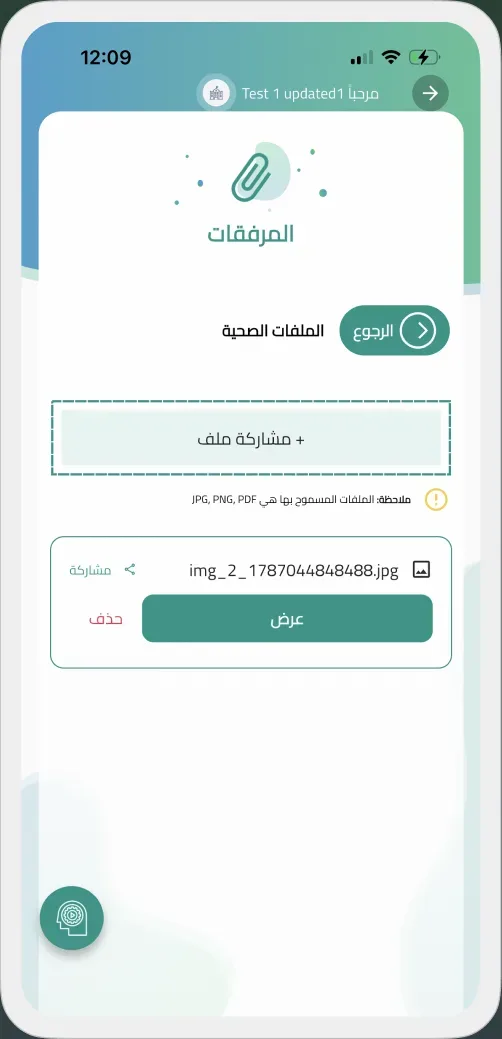Tap the arrow icon in the top bar
This screenshot has width=502, height=1039.
(430, 93)
